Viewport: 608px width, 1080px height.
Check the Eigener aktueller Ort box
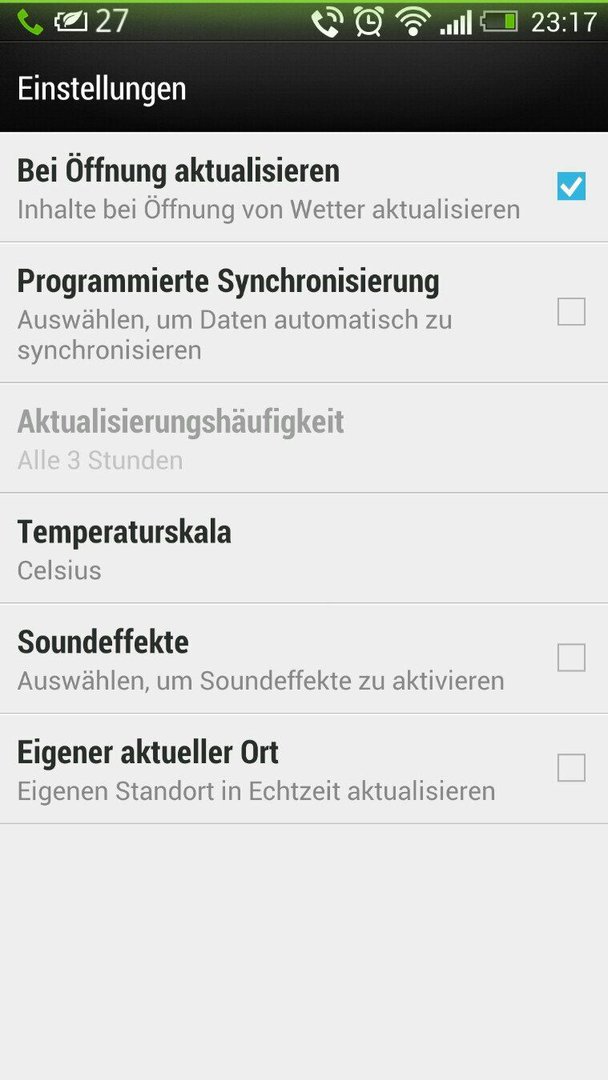(x=571, y=768)
